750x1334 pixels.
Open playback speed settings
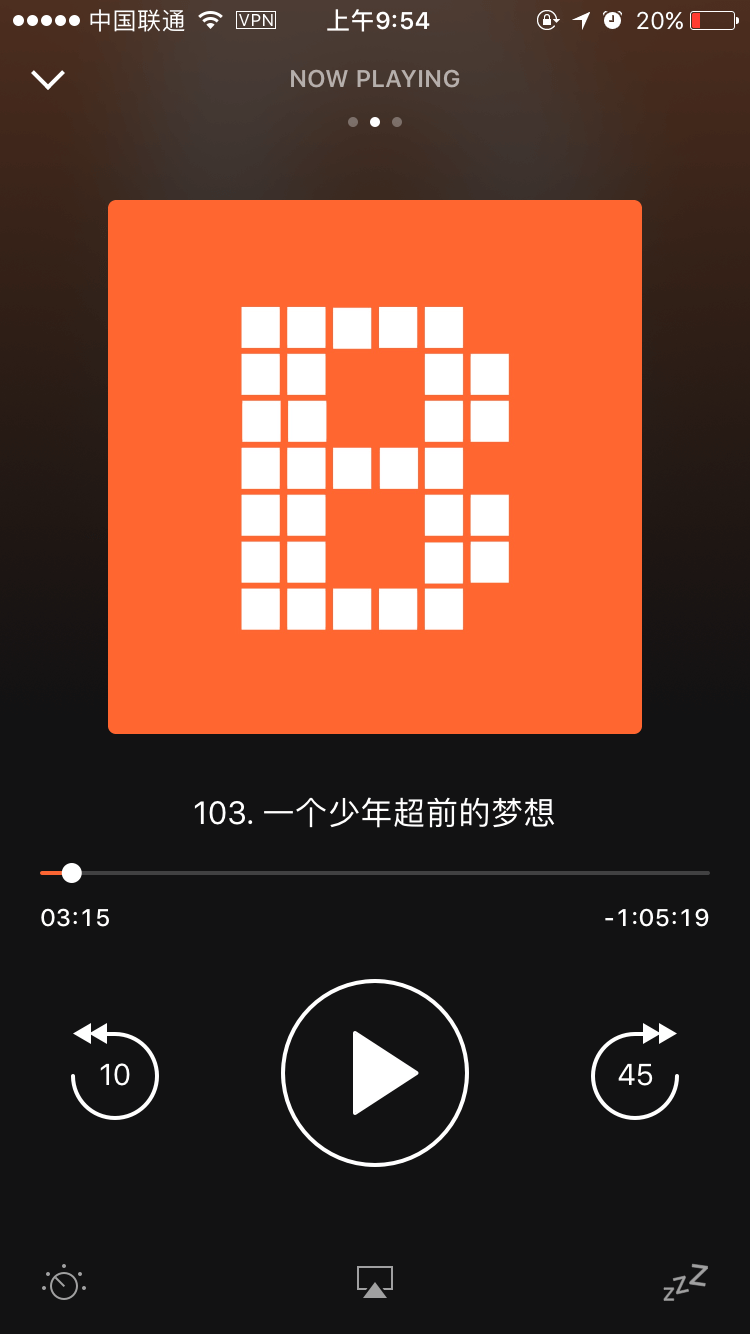64,1282
